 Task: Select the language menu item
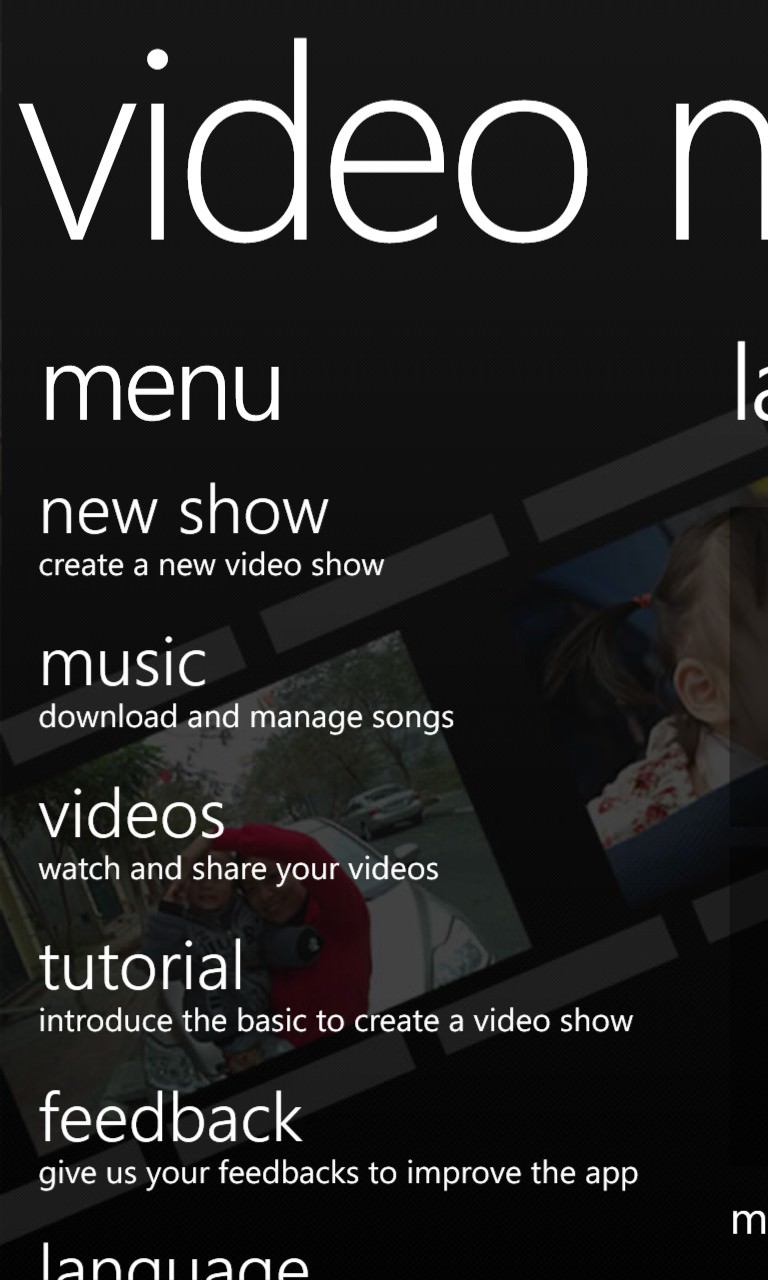174,1260
